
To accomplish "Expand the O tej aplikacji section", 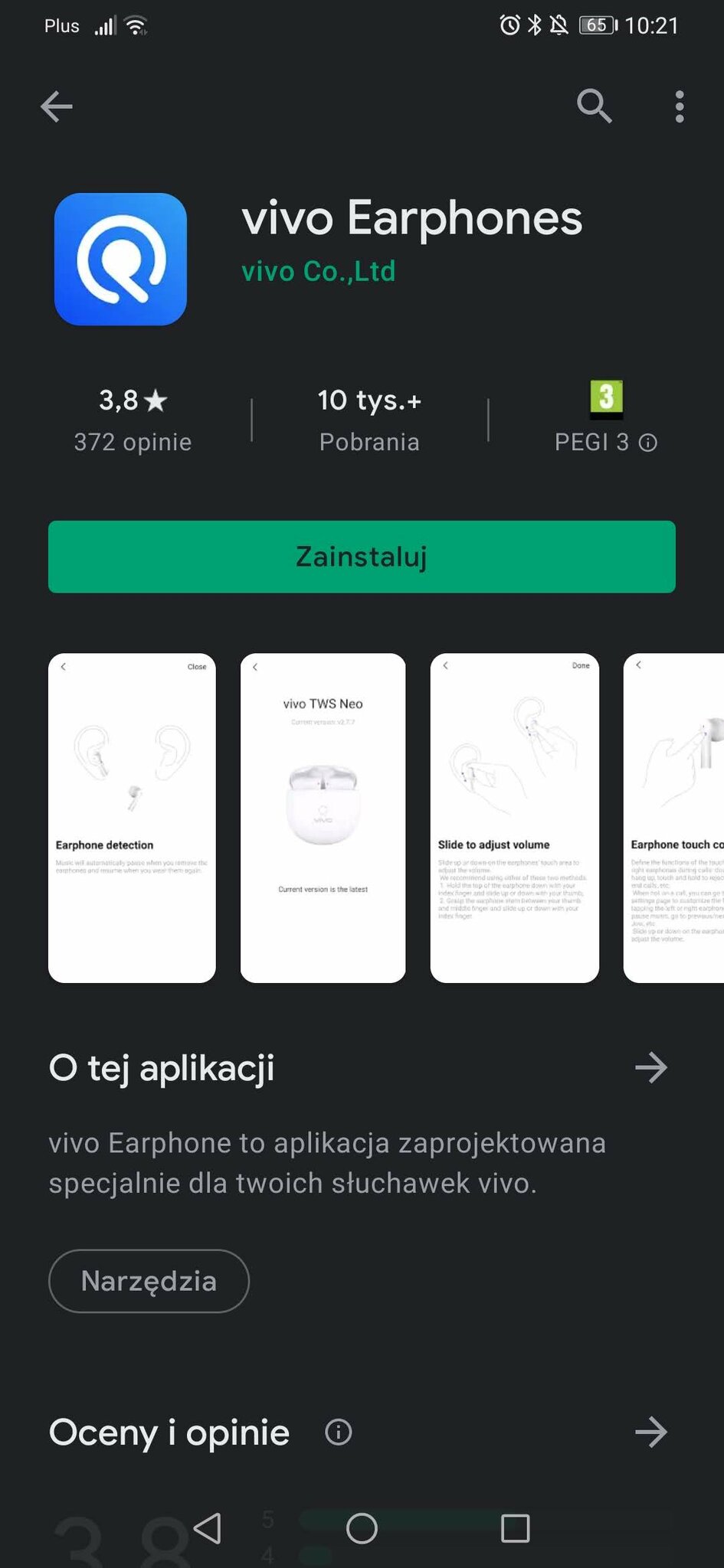I will click(x=650, y=1067).
